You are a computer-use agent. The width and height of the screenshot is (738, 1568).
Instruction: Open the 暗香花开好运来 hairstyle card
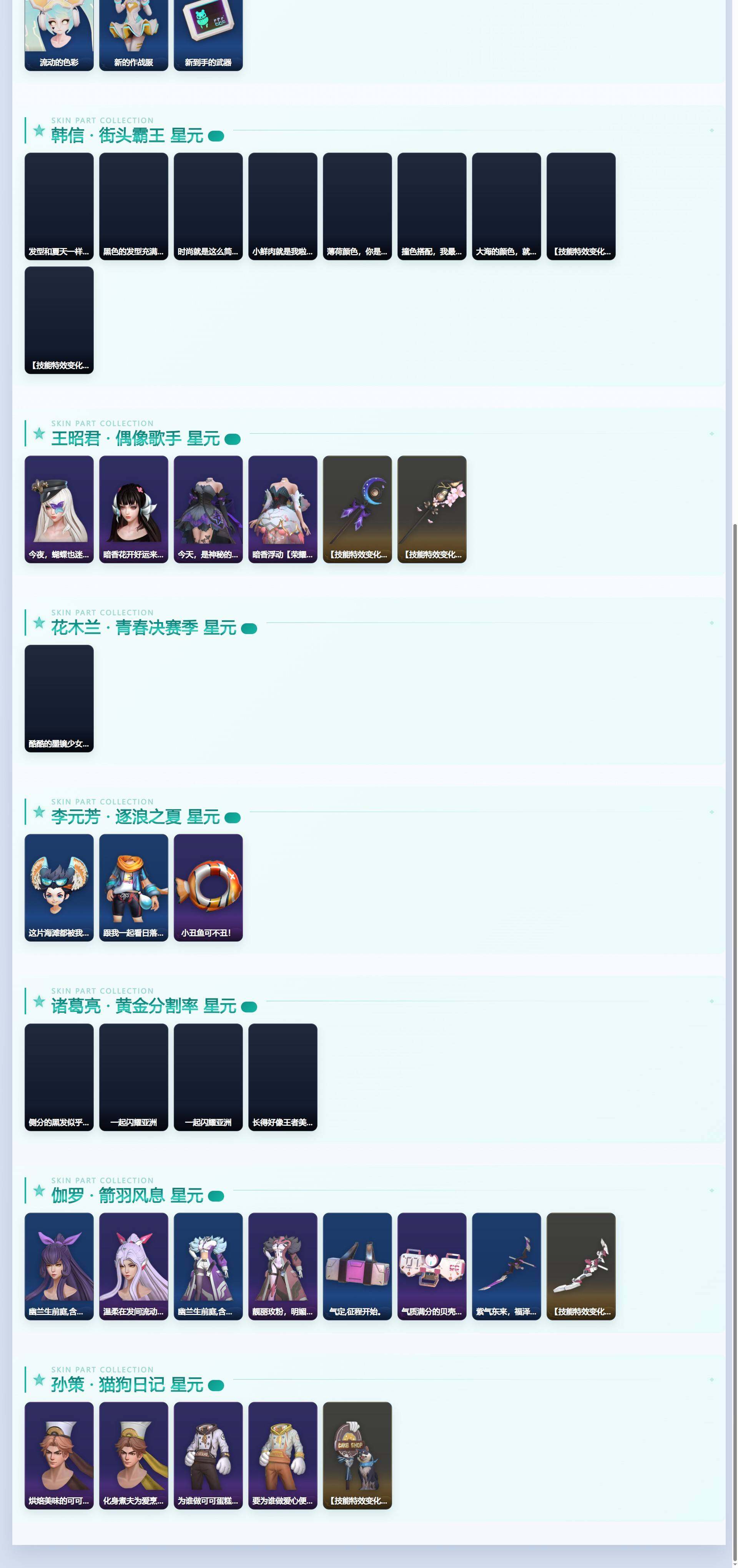[x=134, y=509]
